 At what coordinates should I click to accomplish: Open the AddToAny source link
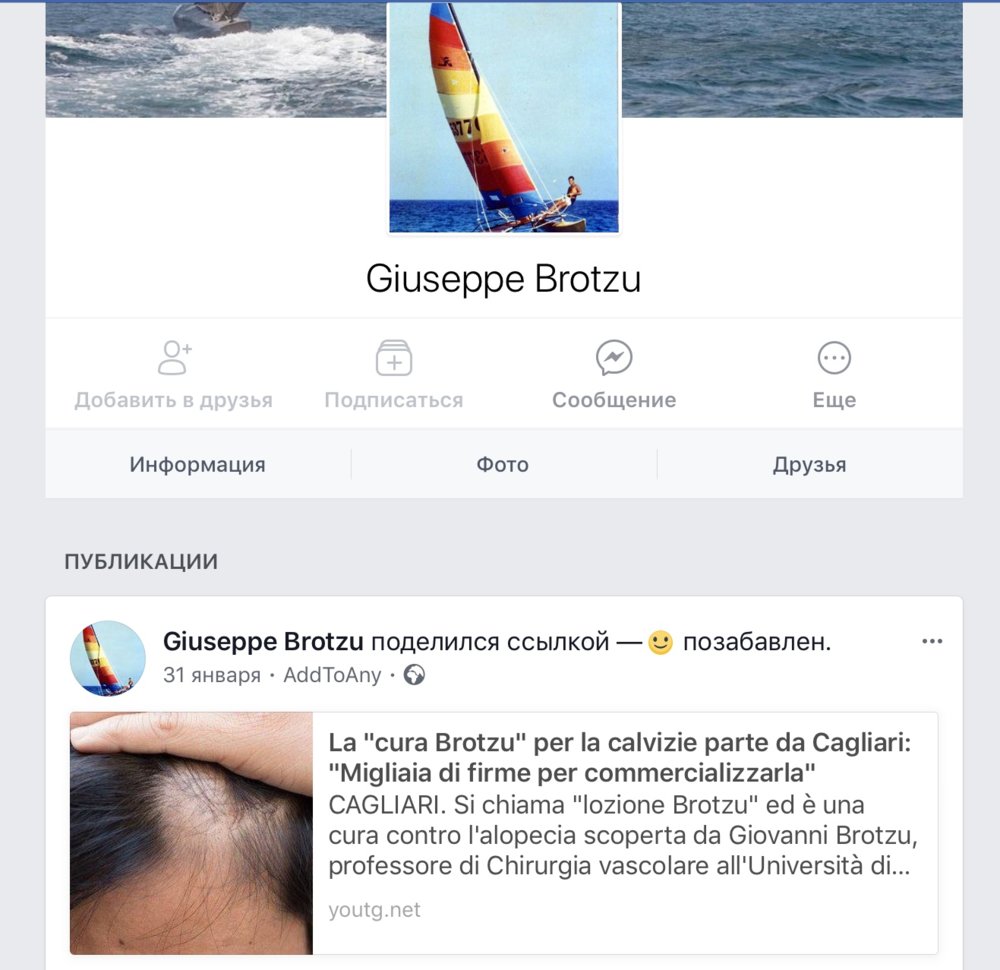tap(332, 676)
